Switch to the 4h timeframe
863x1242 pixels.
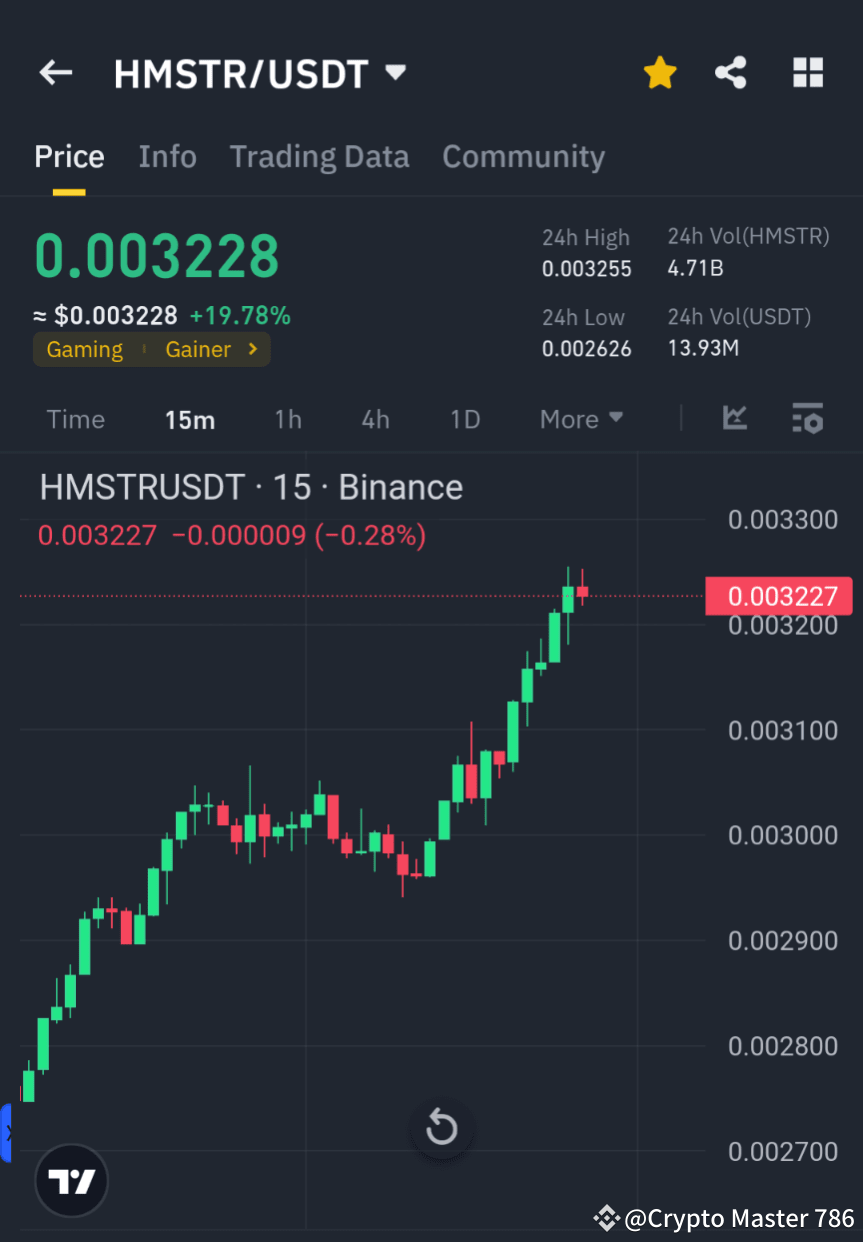pos(375,419)
